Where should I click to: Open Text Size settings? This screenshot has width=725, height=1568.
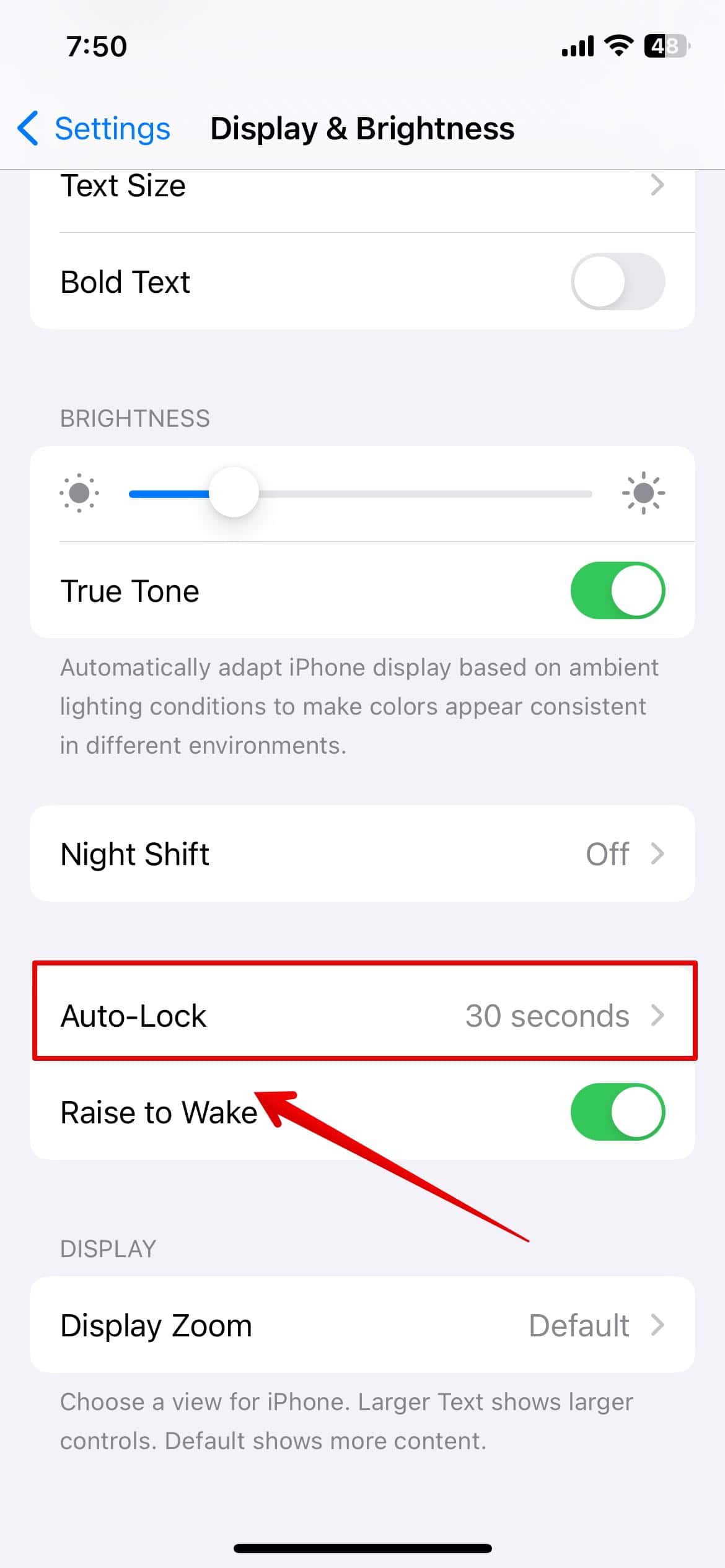coord(362,186)
